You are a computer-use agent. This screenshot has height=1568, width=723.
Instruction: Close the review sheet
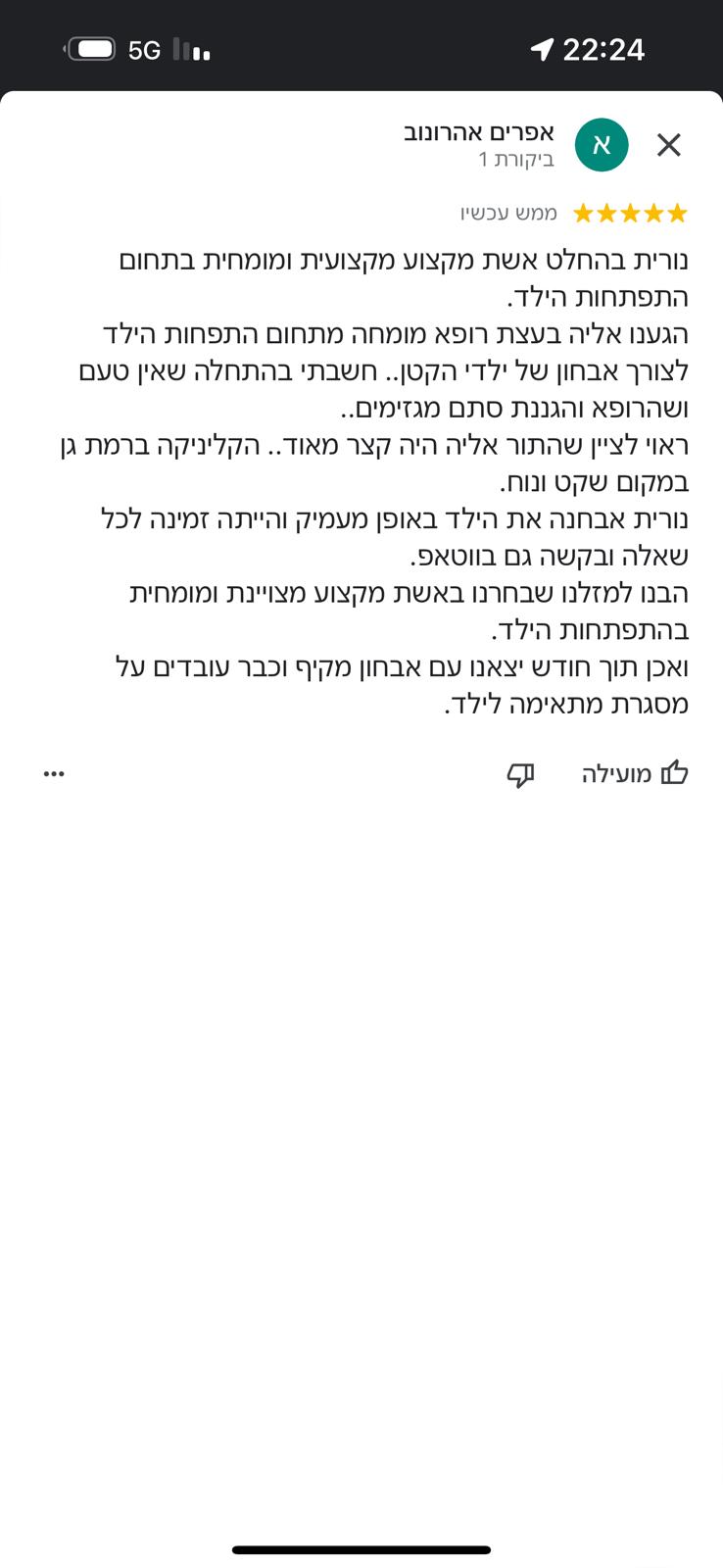click(669, 145)
